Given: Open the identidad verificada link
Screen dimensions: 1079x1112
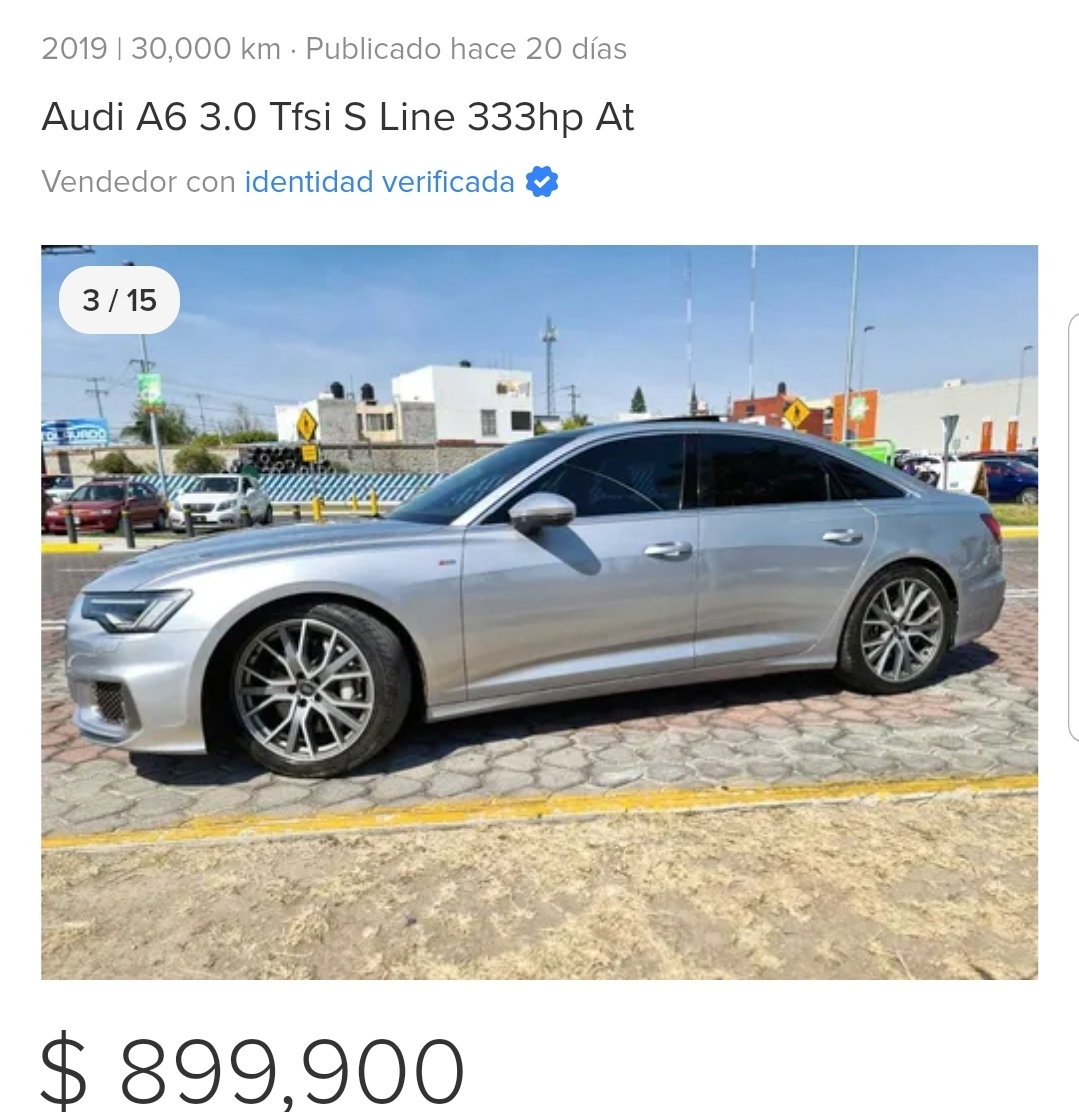Looking at the screenshot, I should pyautogui.click(x=379, y=182).
